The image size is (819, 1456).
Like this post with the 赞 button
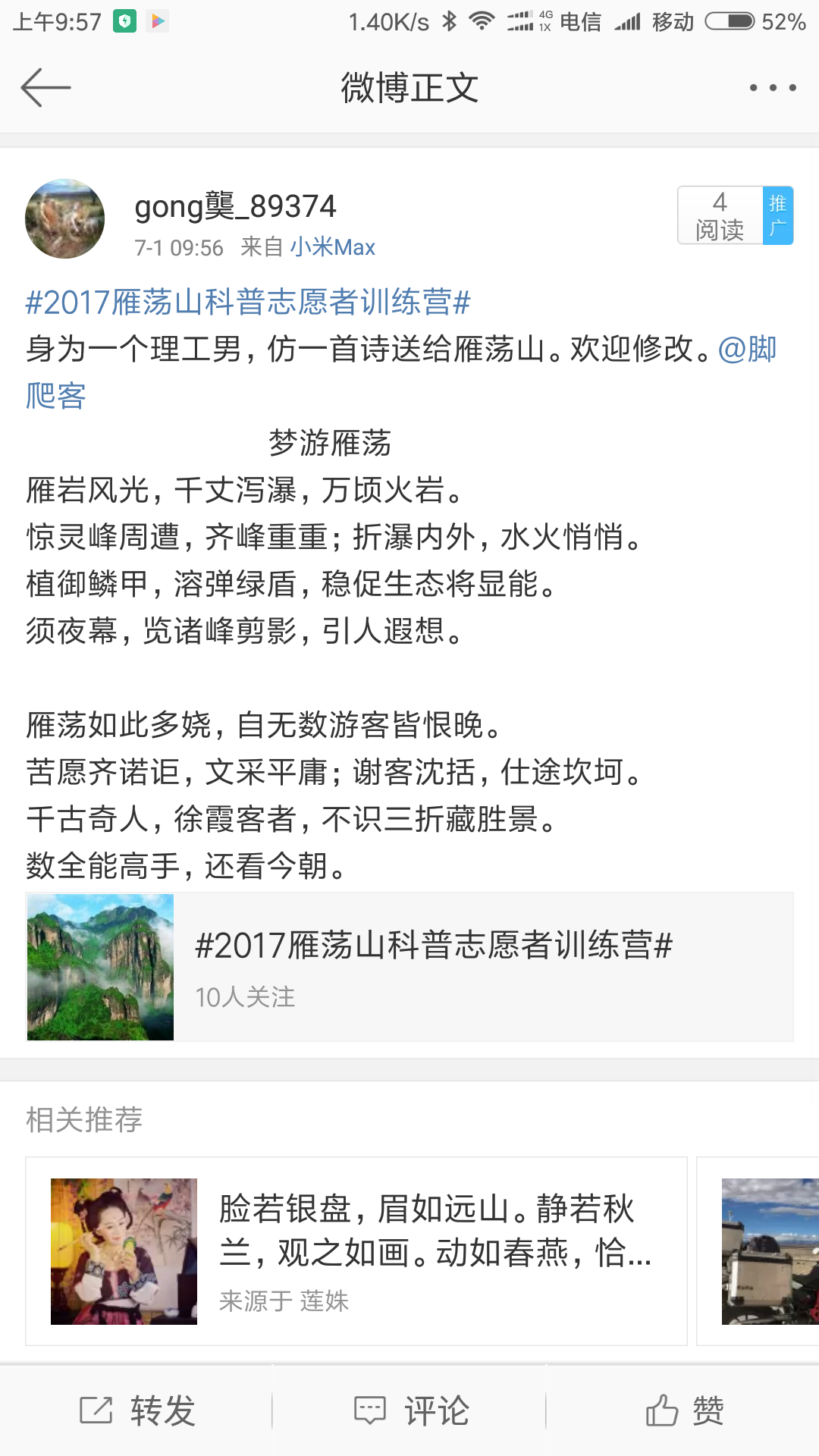(x=684, y=1410)
